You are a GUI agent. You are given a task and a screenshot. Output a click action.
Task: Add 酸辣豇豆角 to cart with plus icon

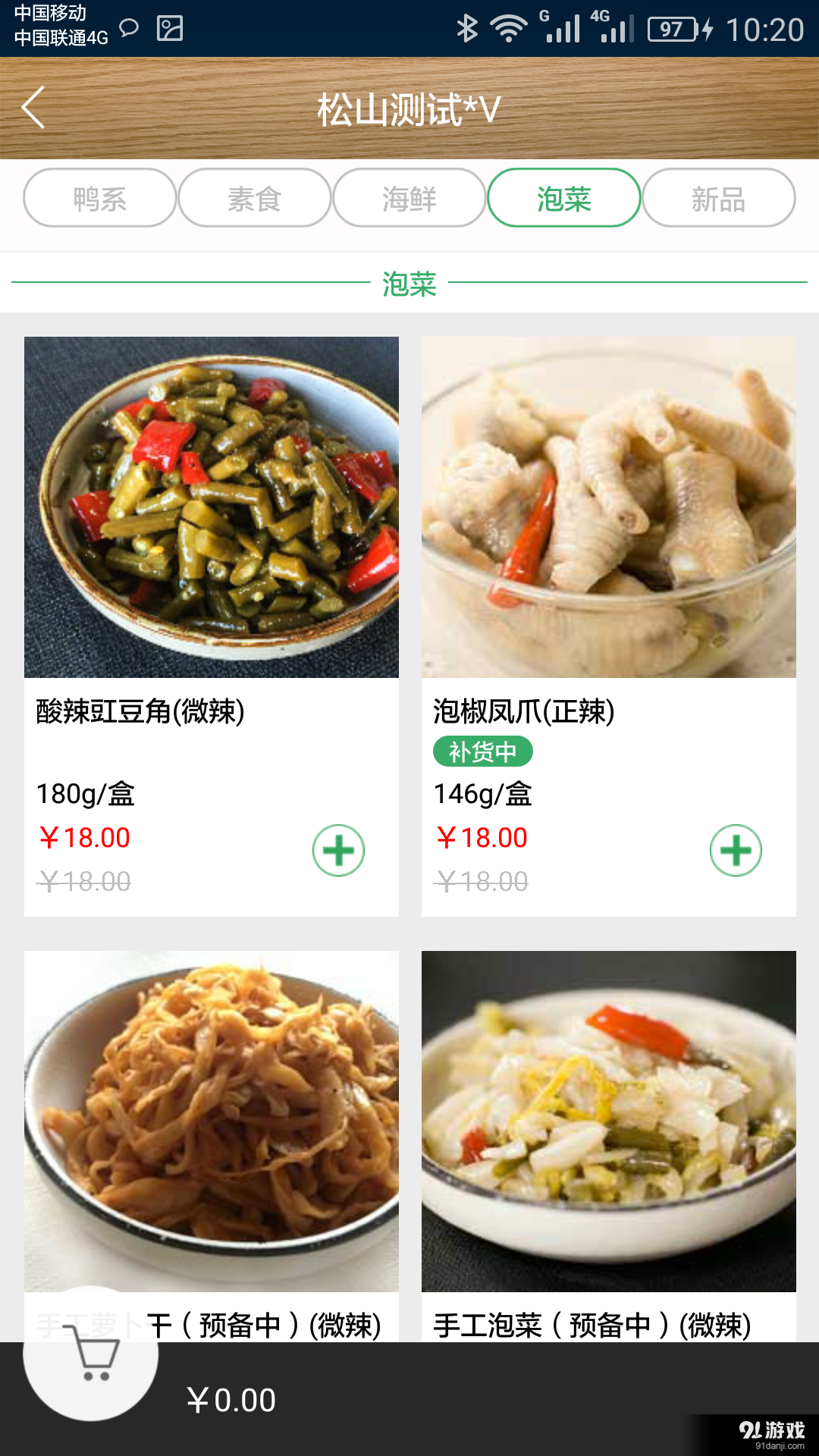(x=338, y=850)
